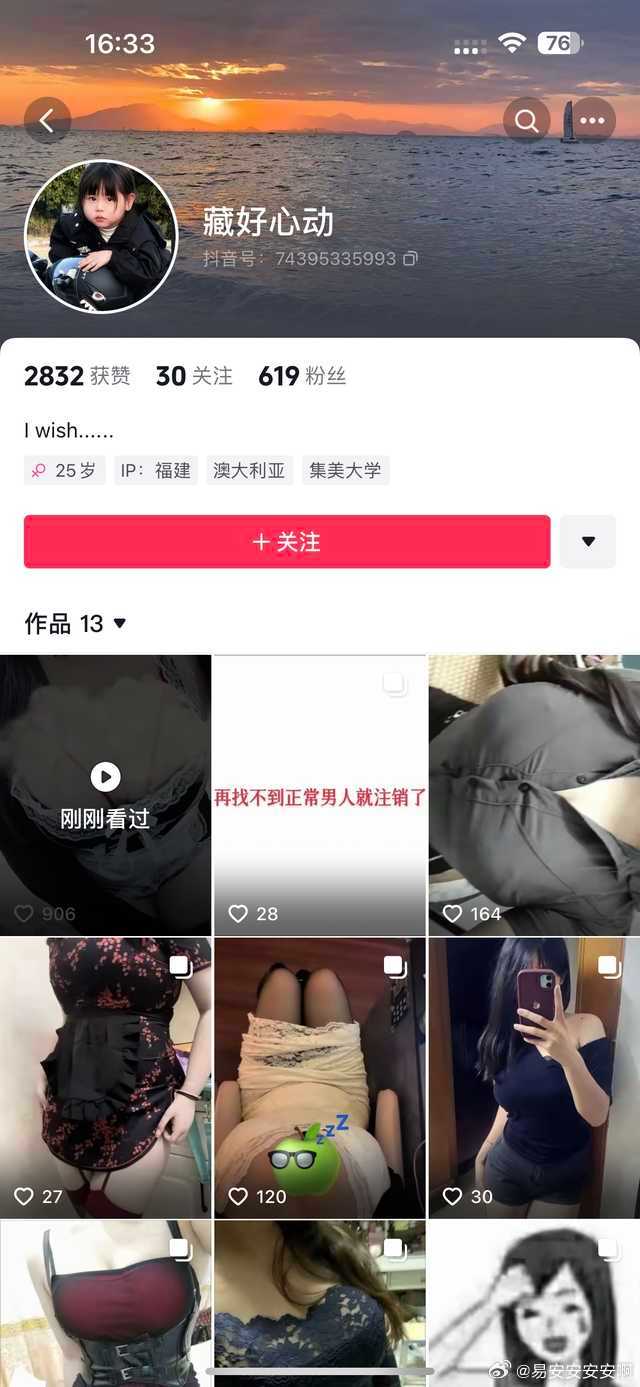Open the post with 28 likes
The height and width of the screenshot is (1387, 640).
[320, 795]
